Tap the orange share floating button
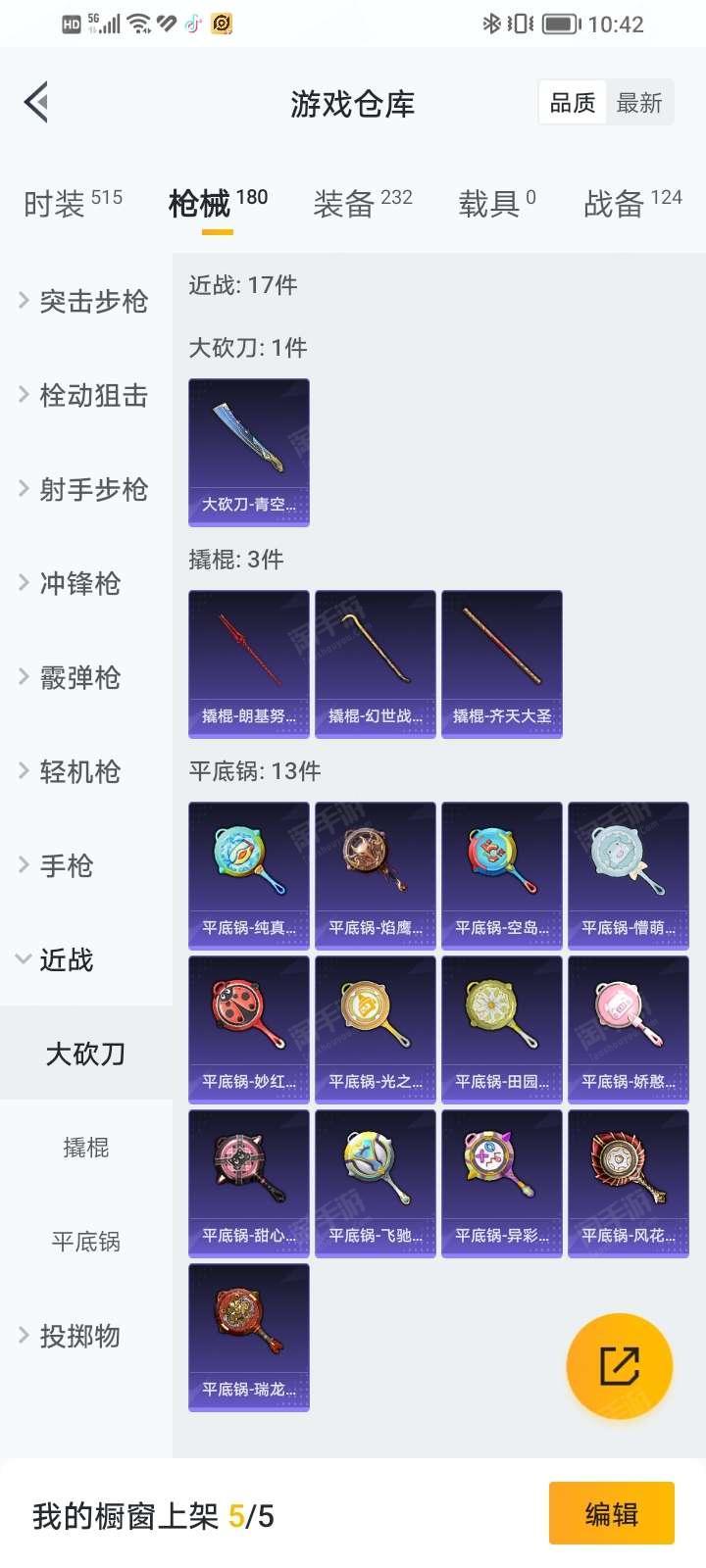706x1568 pixels. [620, 1365]
